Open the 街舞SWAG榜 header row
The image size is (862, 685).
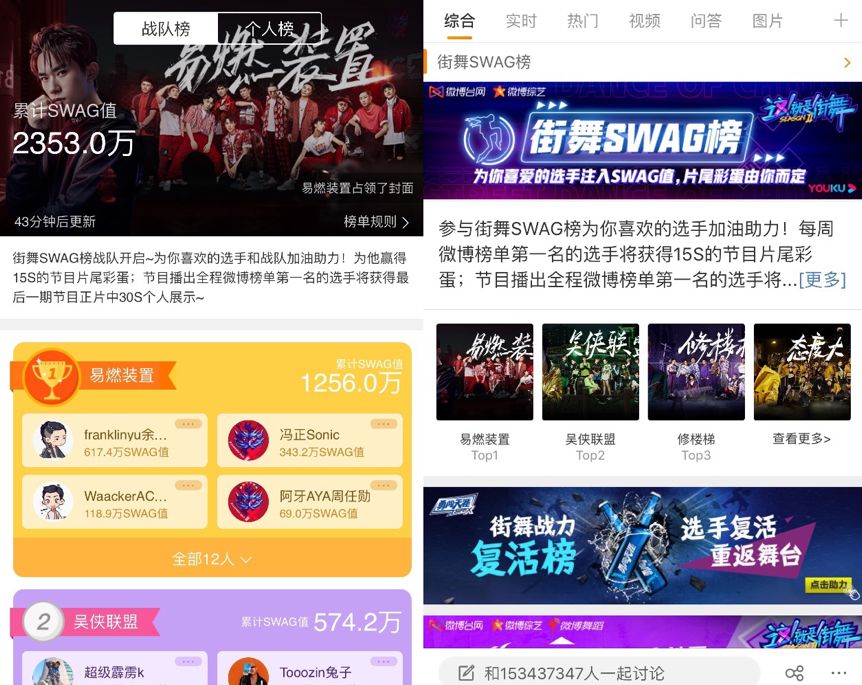pyautogui.click(x=640, y=62)
